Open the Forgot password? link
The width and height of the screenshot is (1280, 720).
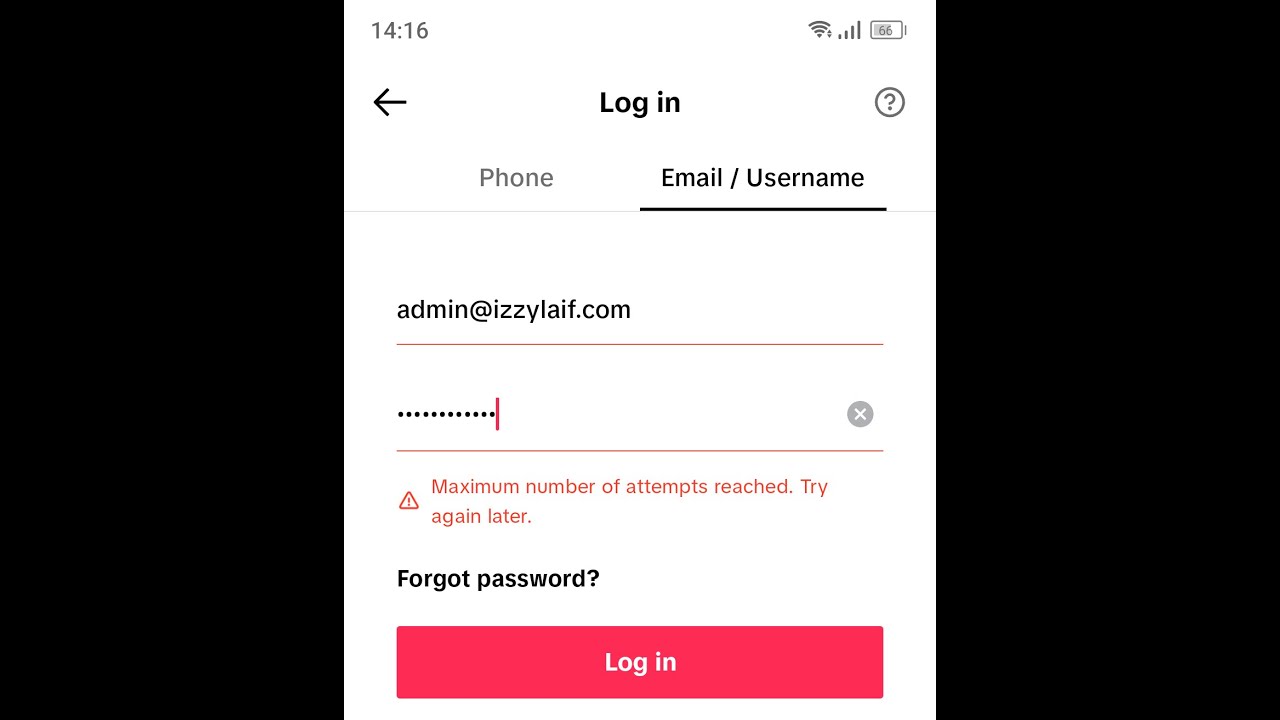498,578
